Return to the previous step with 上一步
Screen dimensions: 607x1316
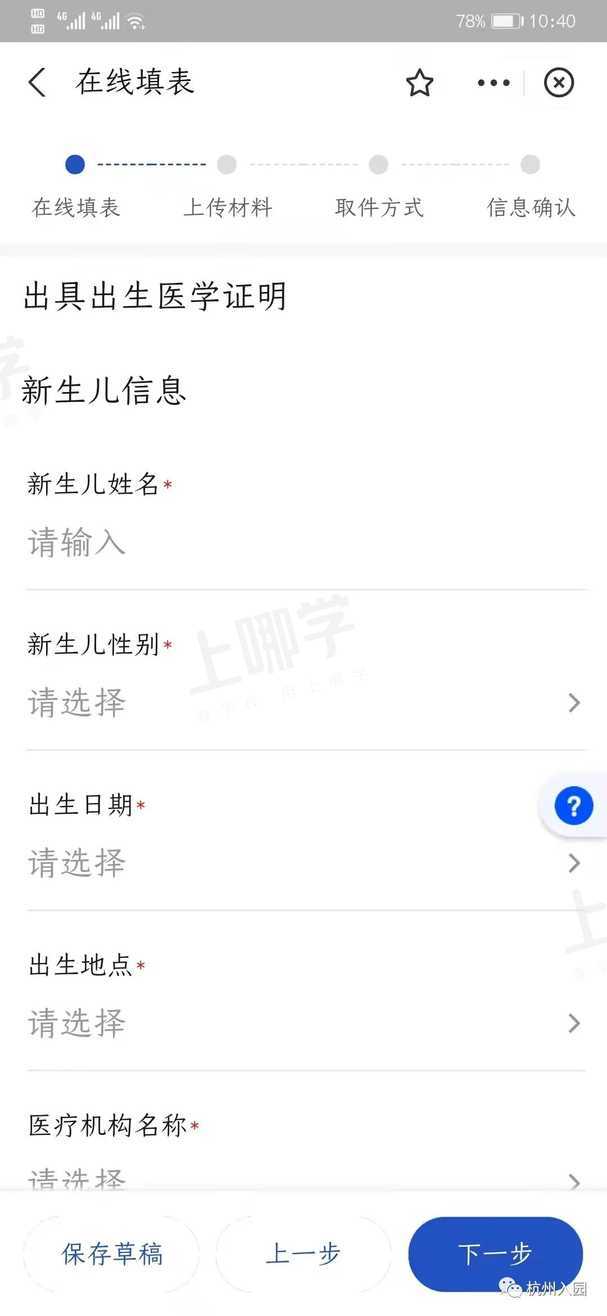pyautogui.click(x=303, y=1254)
